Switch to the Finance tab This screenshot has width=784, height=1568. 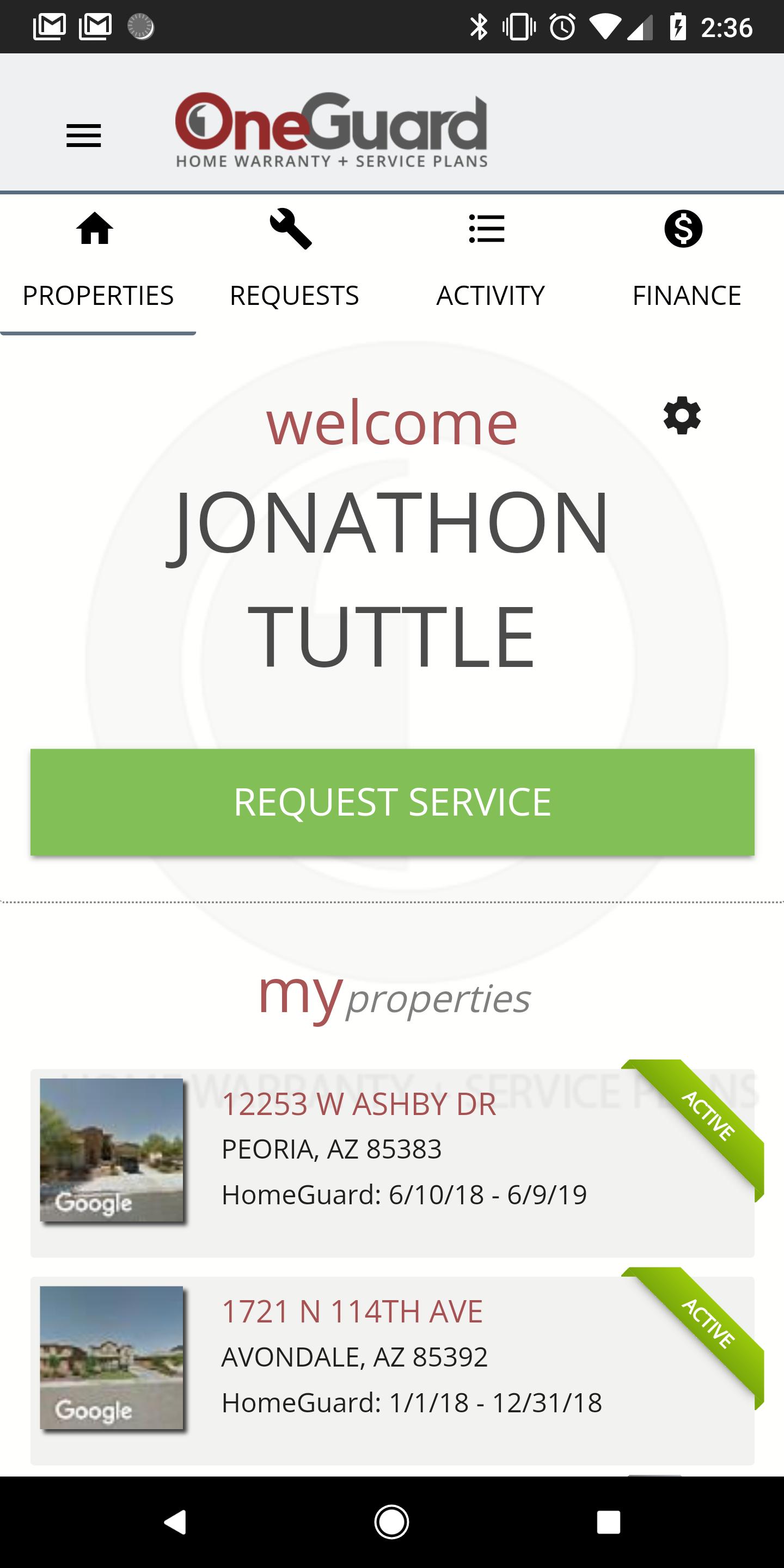(686, 263)
